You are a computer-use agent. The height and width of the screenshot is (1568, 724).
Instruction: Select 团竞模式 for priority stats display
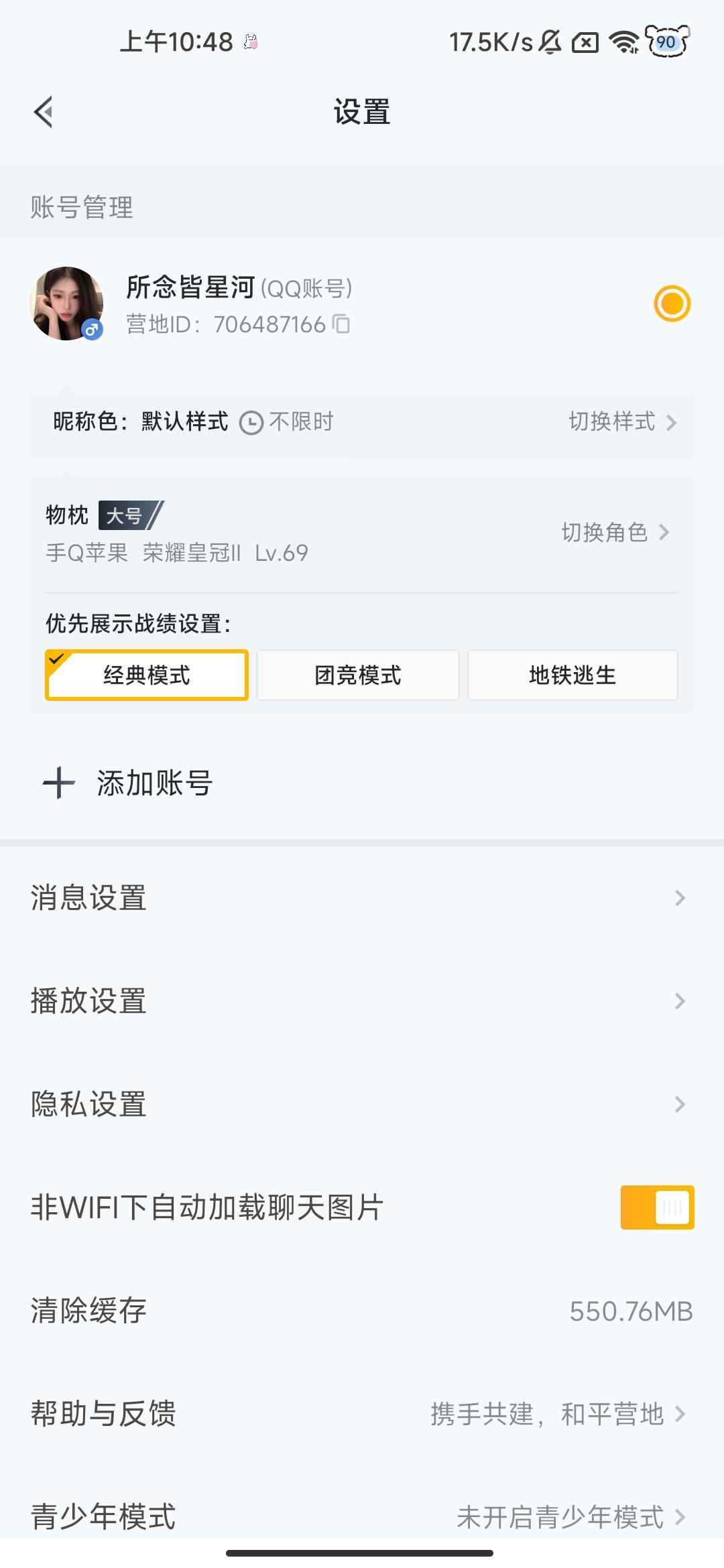click(x=358, y=675)
